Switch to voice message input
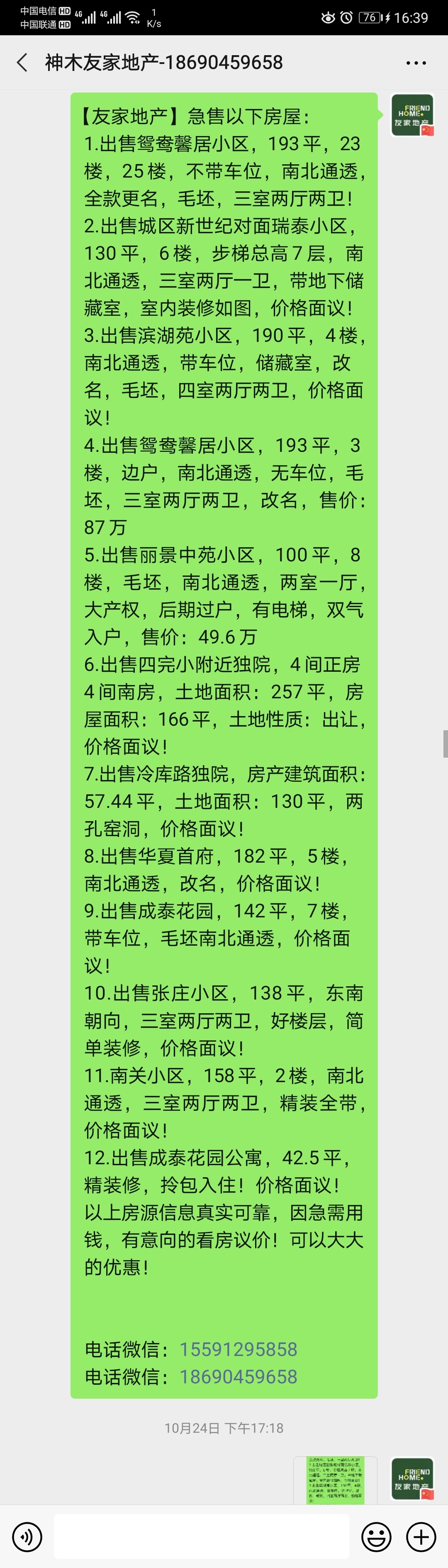Screen dimensions: 448x1568 click(27, 1537)
